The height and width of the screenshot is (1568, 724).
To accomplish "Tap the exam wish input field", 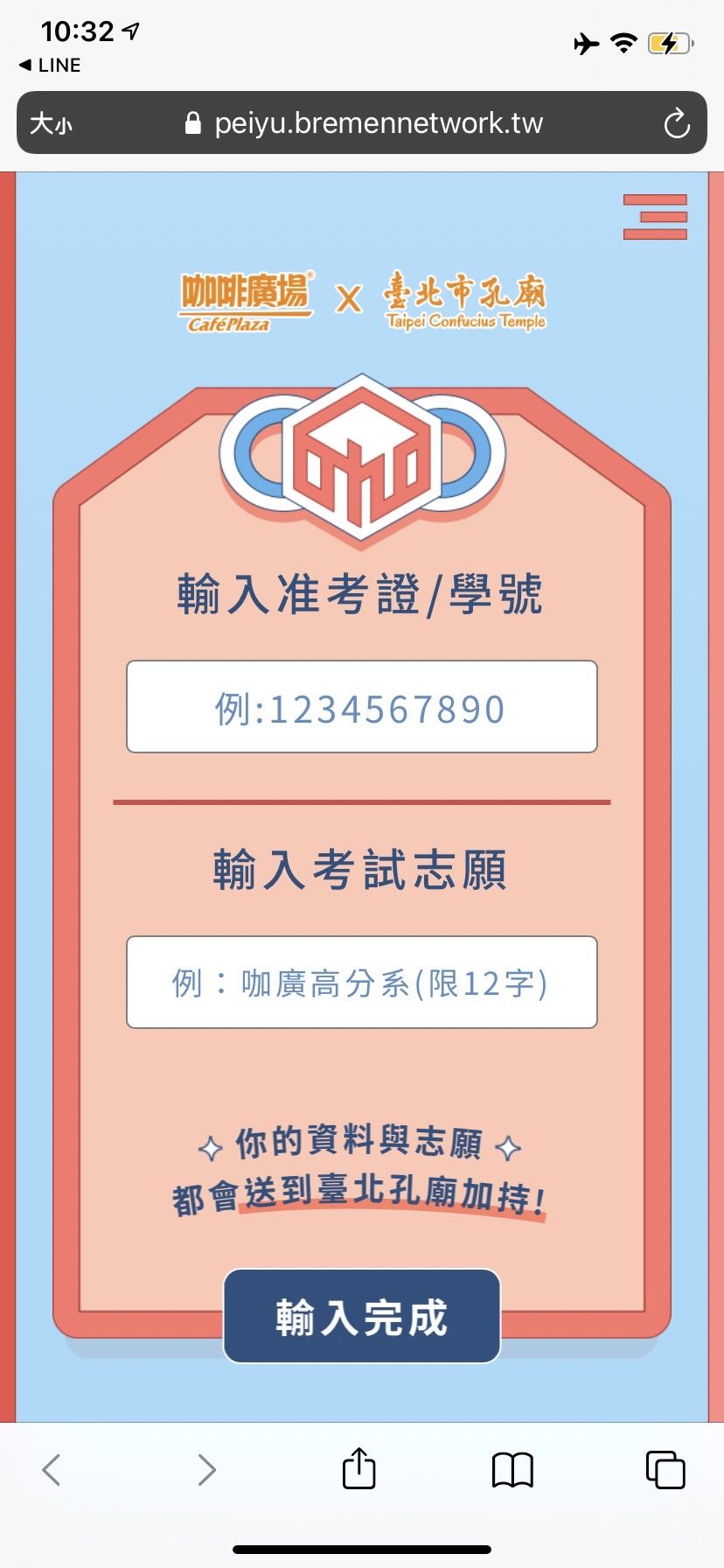I will 361,983.
